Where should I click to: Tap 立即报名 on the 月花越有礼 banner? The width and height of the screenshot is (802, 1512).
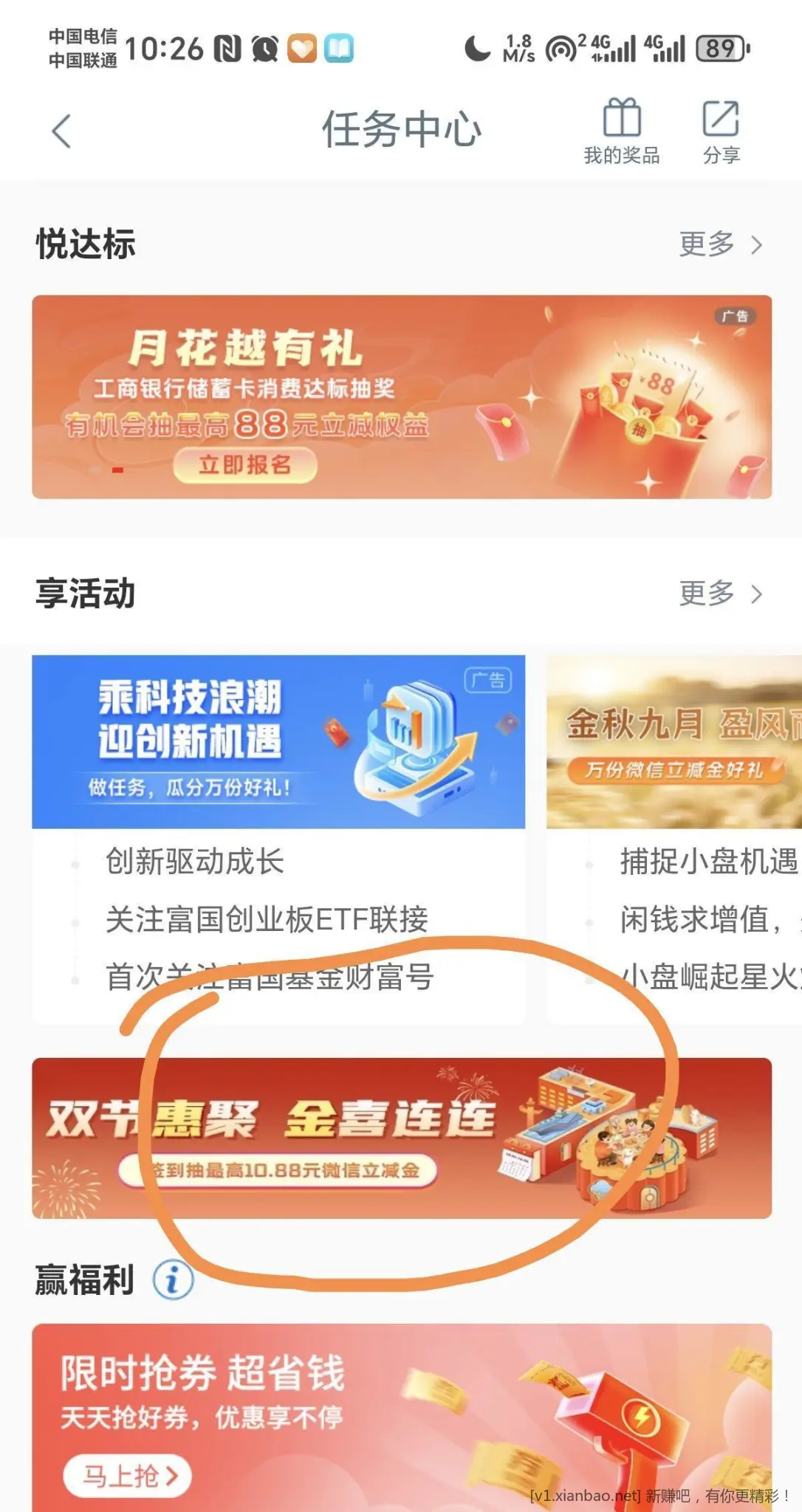point(245,465)
